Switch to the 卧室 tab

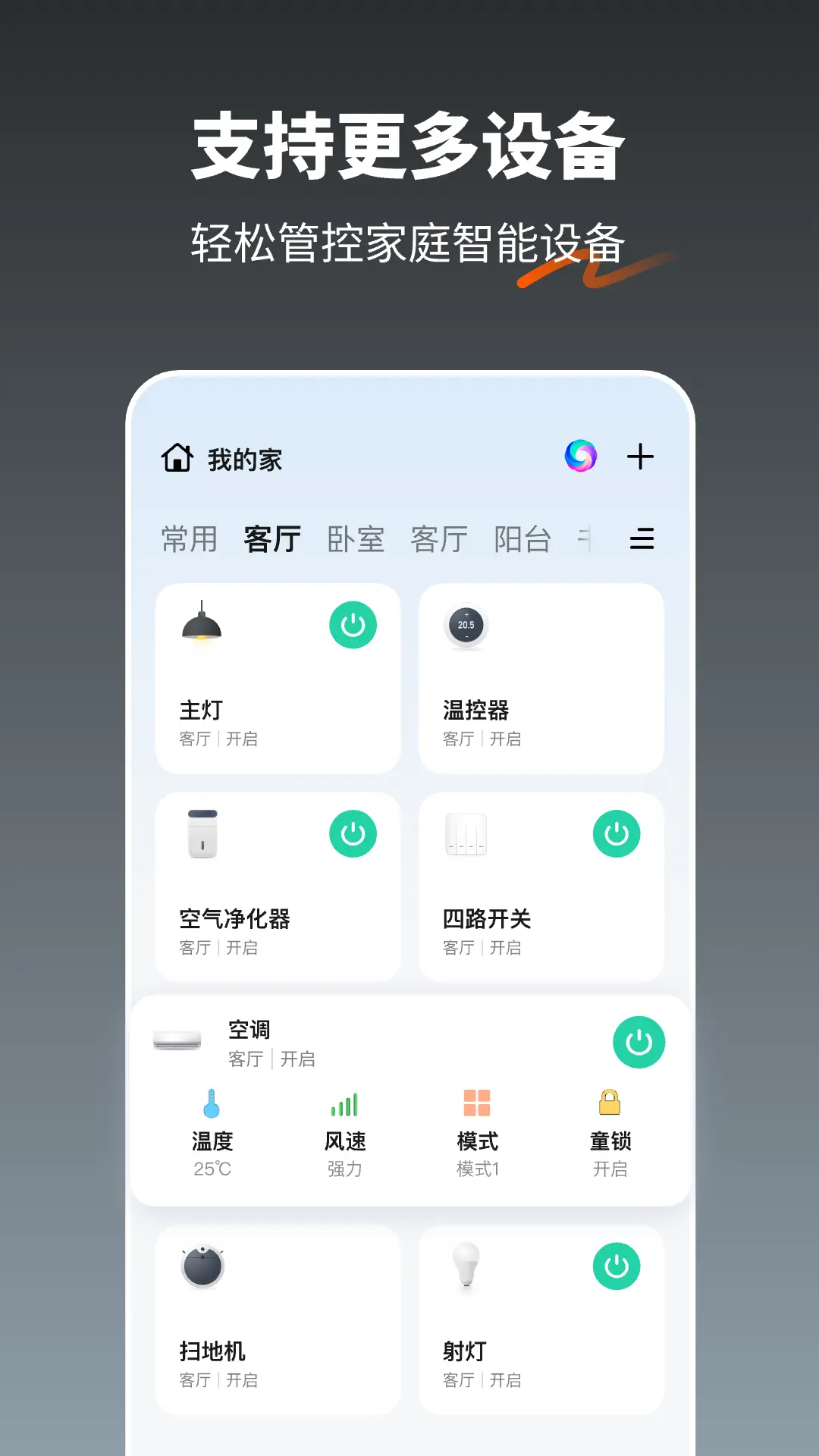pos(356,538)
